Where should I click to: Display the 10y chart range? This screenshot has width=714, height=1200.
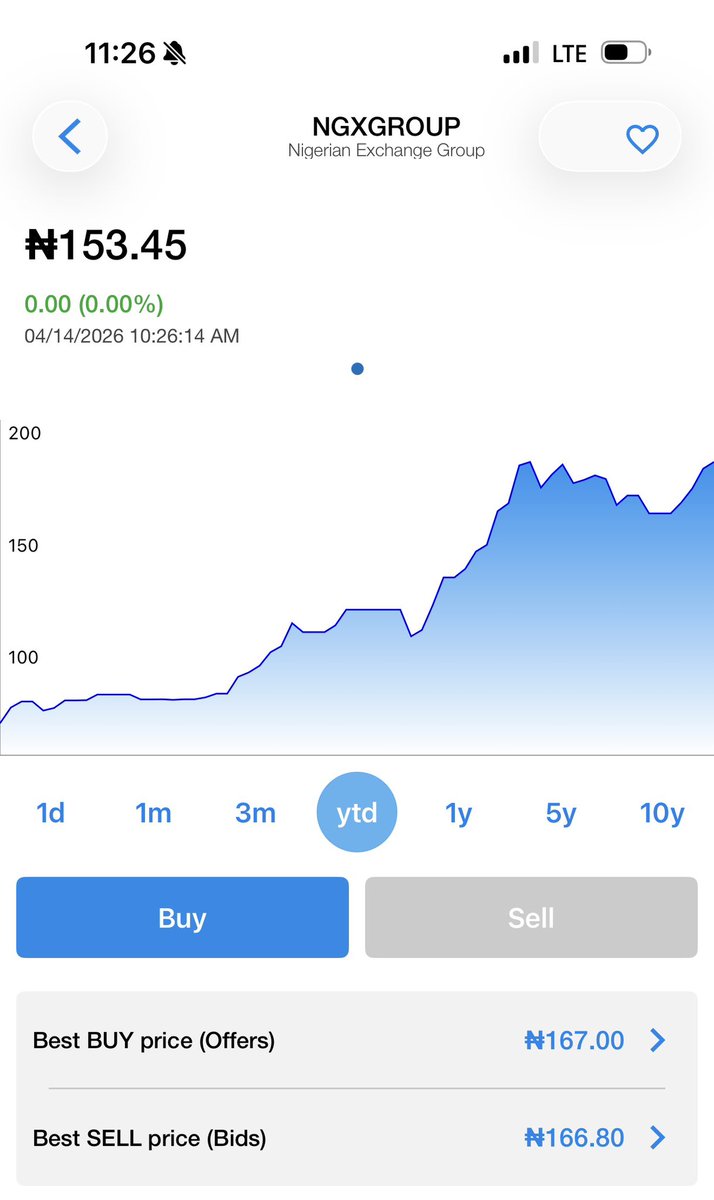662,813
